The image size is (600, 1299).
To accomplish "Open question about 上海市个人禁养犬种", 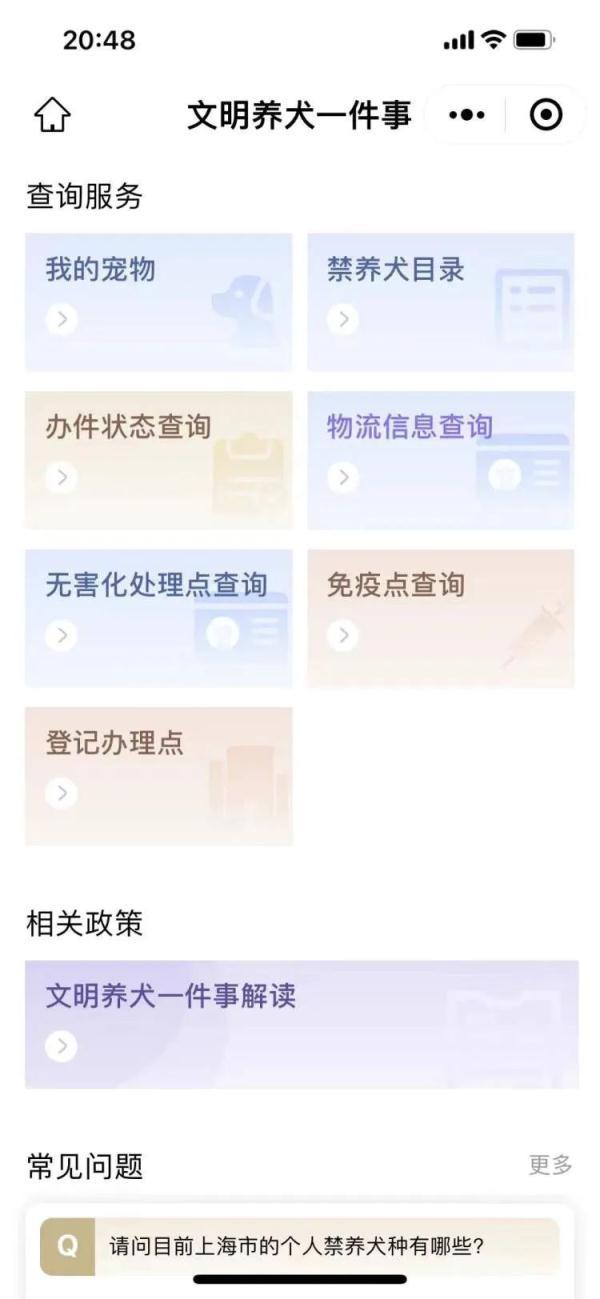I will pos(300,1246).
